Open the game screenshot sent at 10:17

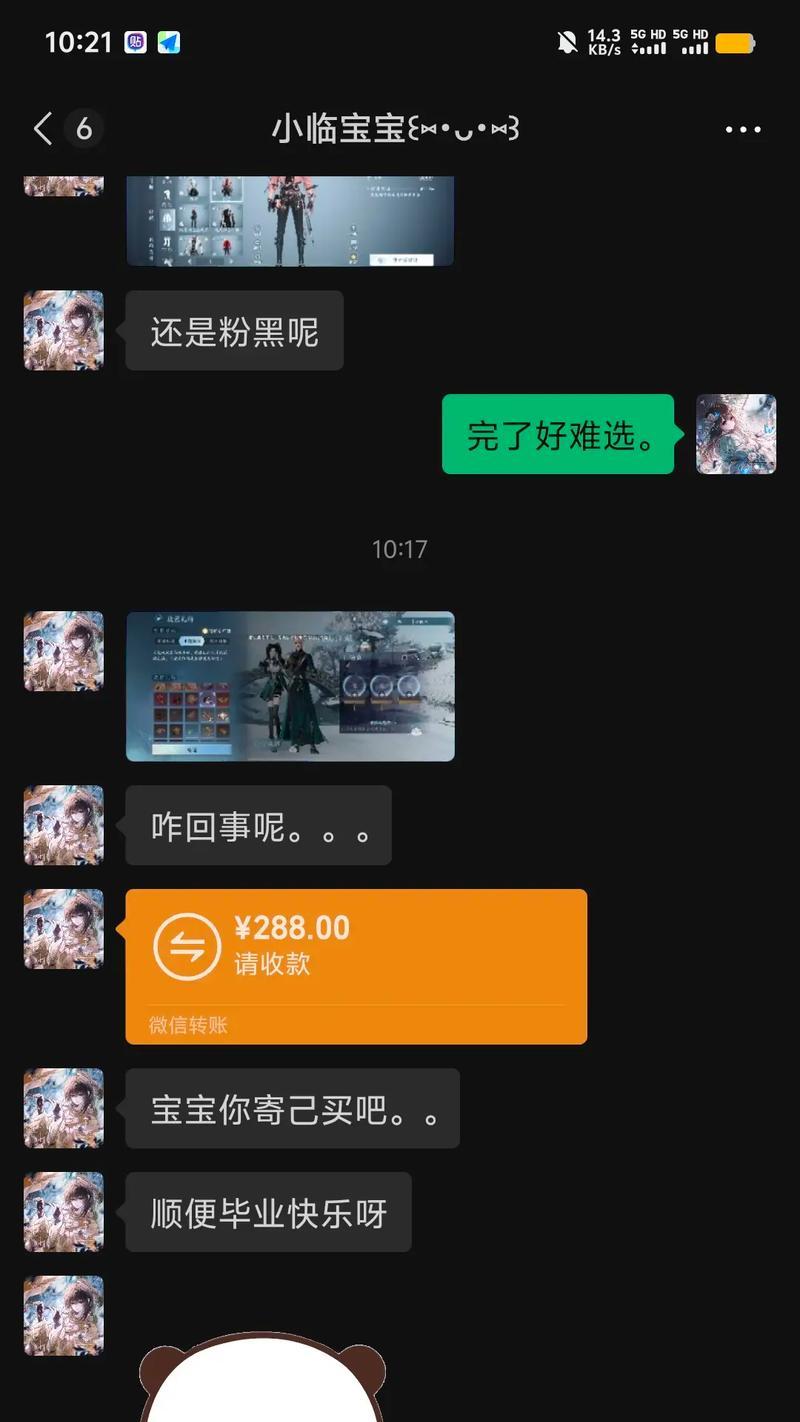290,686
